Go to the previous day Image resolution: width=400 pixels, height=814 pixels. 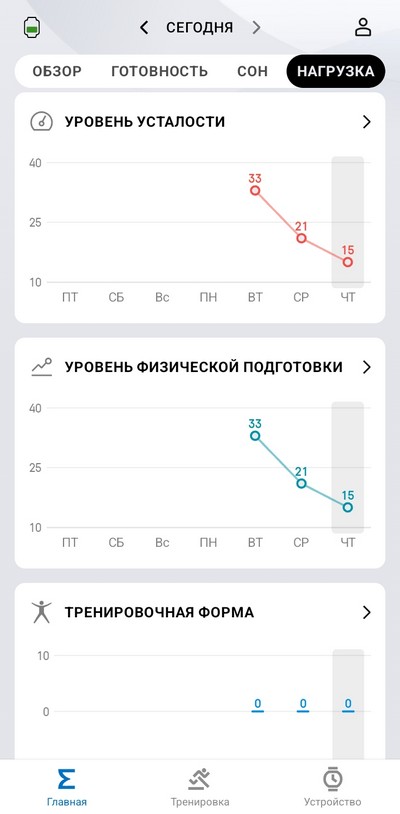point(144,28)
